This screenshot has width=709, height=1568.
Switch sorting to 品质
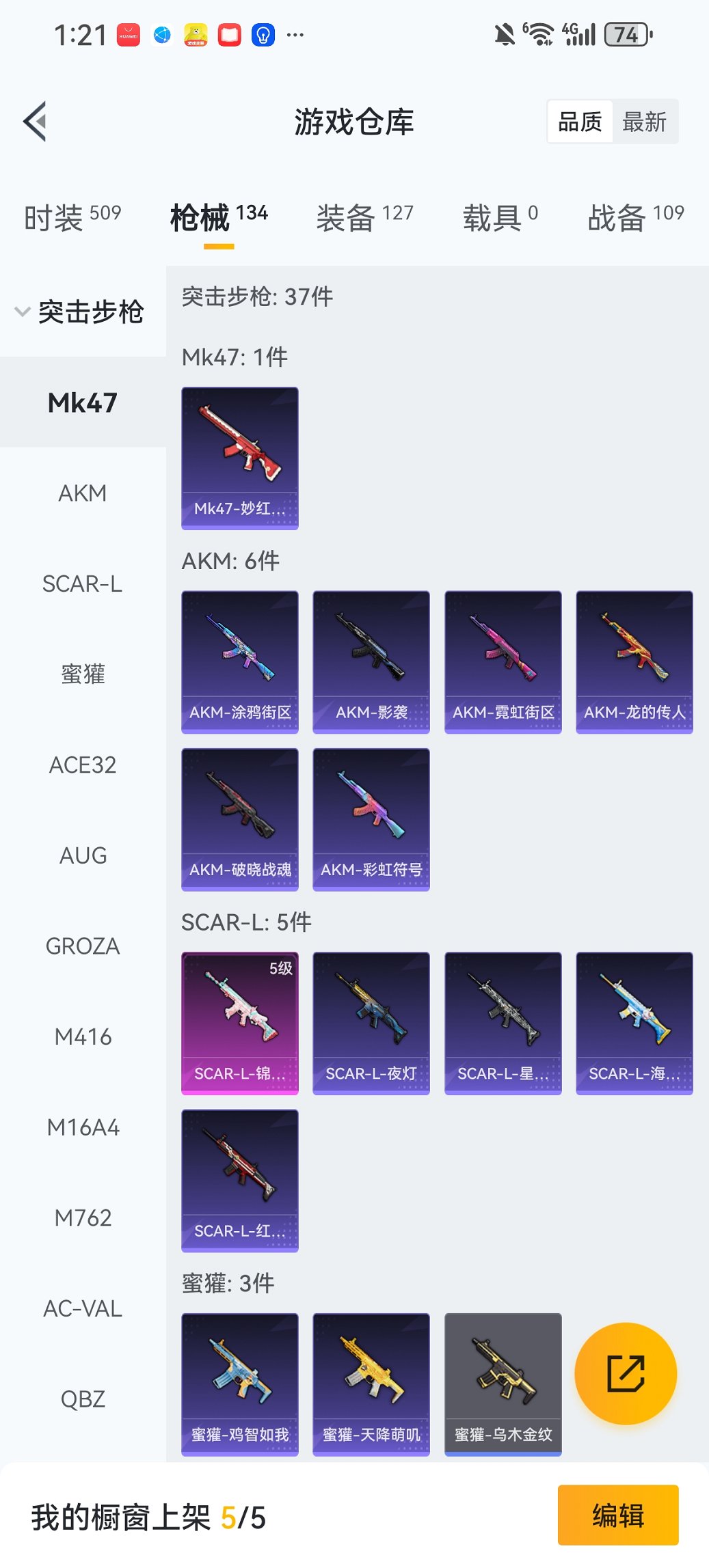point(580,120)
